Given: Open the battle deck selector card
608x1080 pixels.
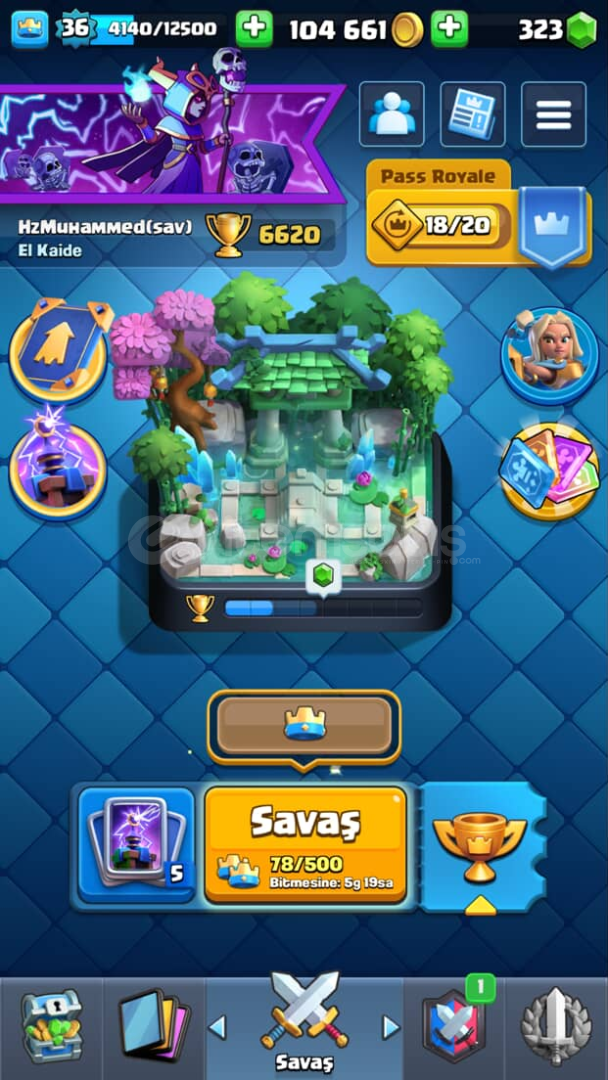Looking at the screenshot, I should pyautogui.click(x=136, y=845).
